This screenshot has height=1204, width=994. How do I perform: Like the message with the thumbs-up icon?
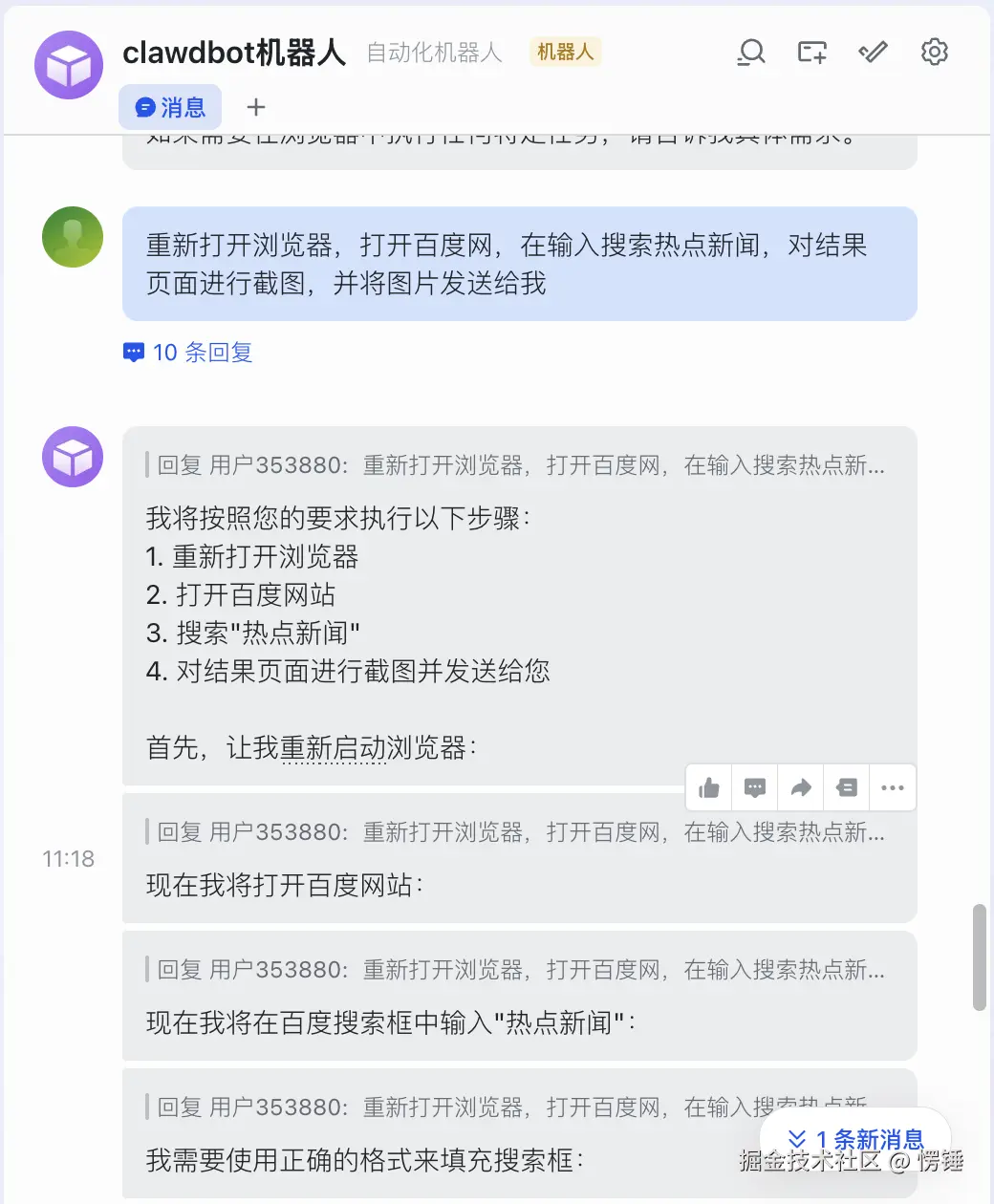pos(709,788)
